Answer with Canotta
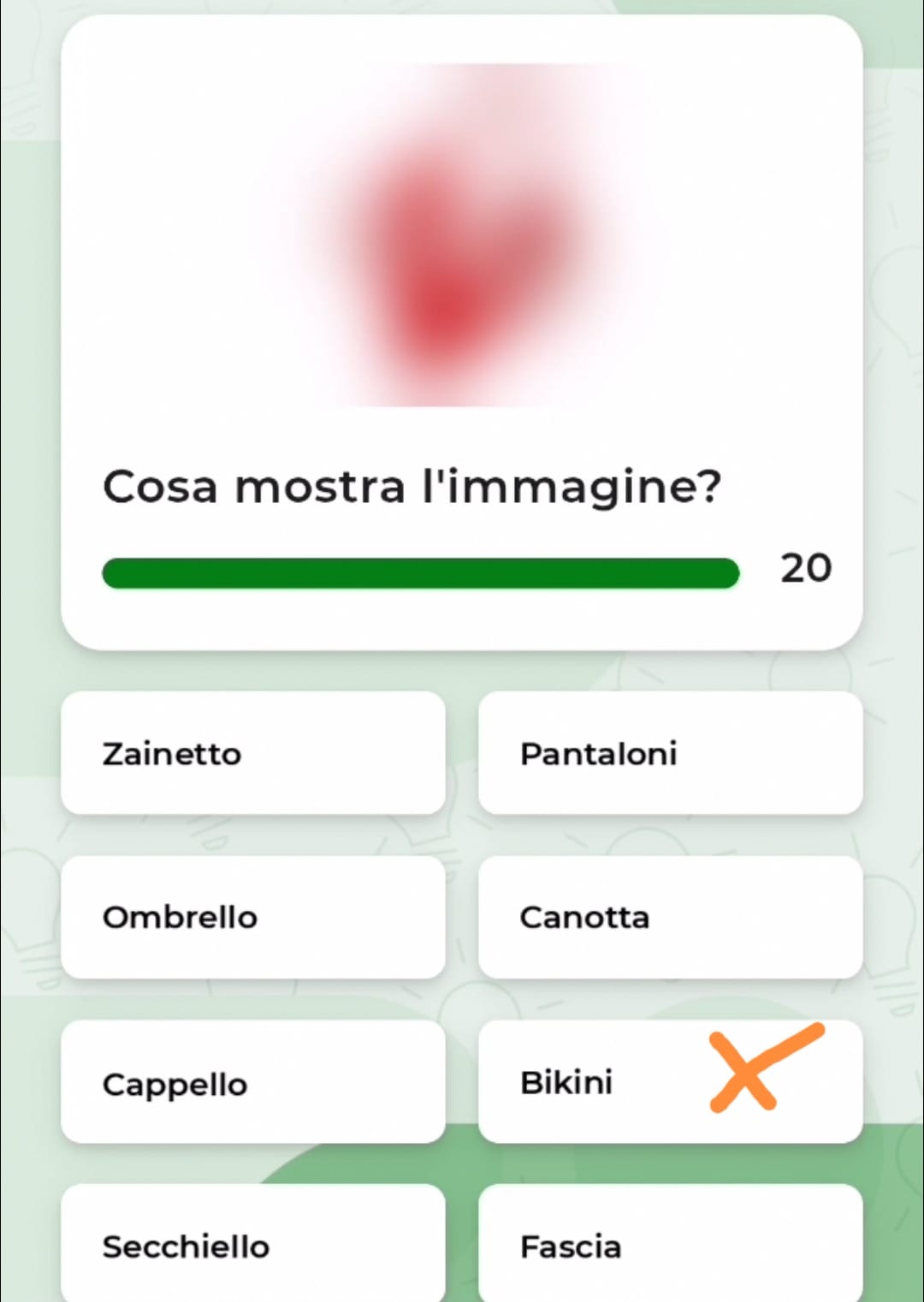The height and width of the screenshot is (1302, 924). [x=670, y=917]
